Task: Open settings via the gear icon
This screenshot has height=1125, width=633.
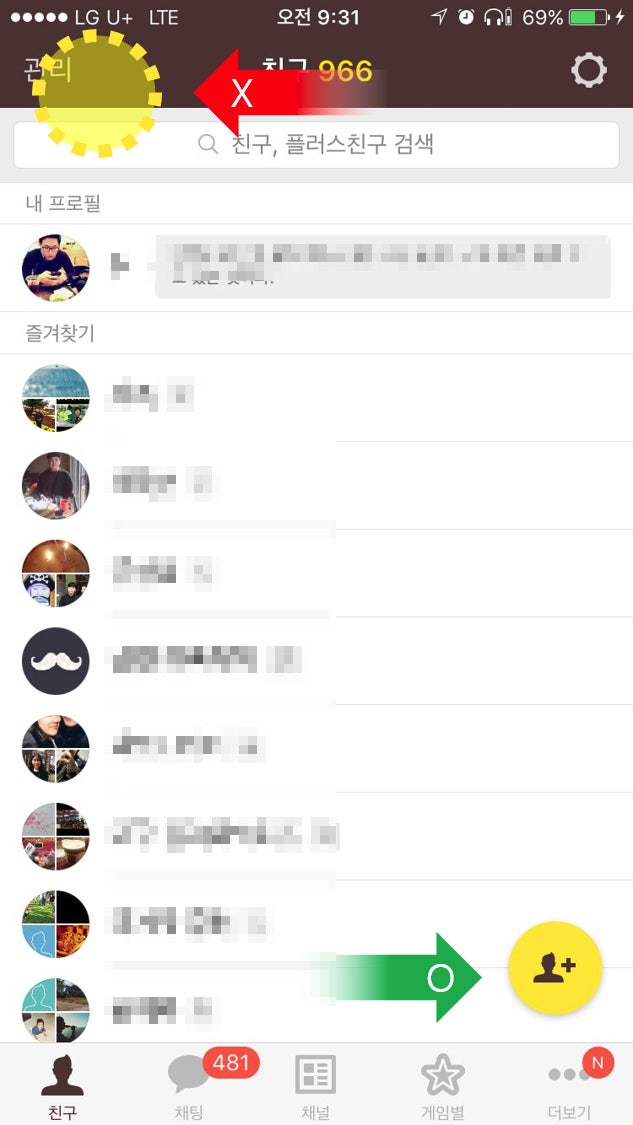Action: pyautogui.click(x=589, y=70)
